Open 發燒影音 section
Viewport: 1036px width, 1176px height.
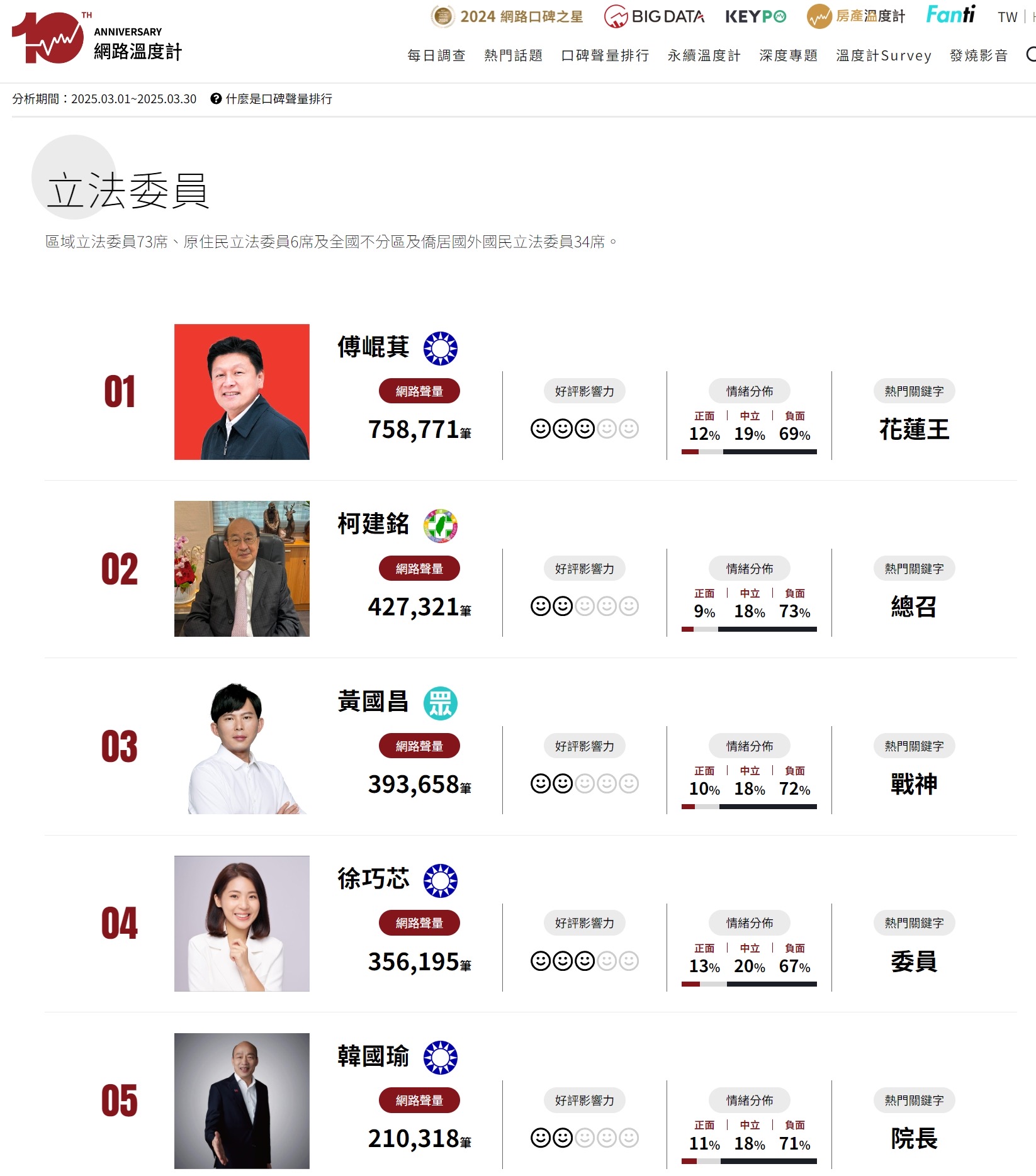(x=978, y=55)
